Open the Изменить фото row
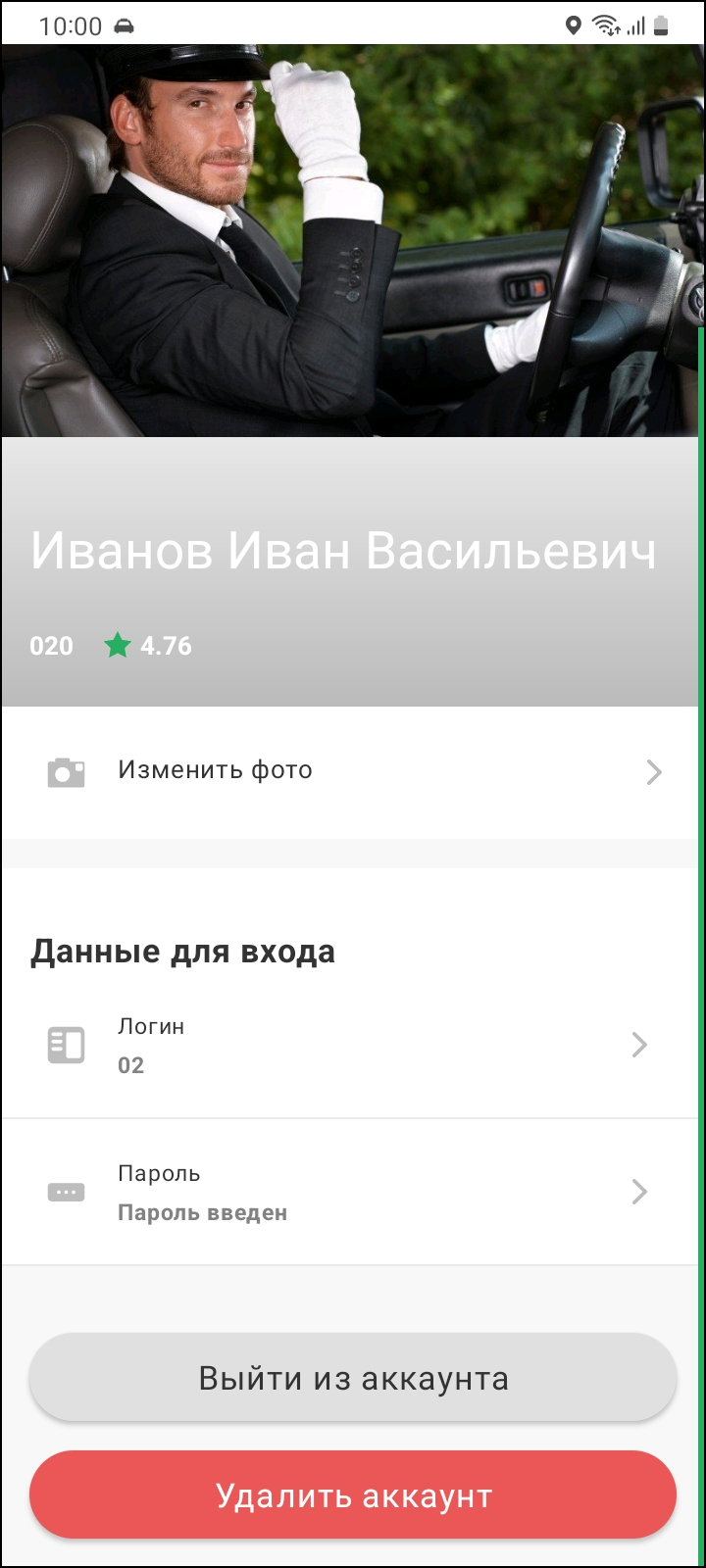 pyautogui.click(x=353, y=771)
